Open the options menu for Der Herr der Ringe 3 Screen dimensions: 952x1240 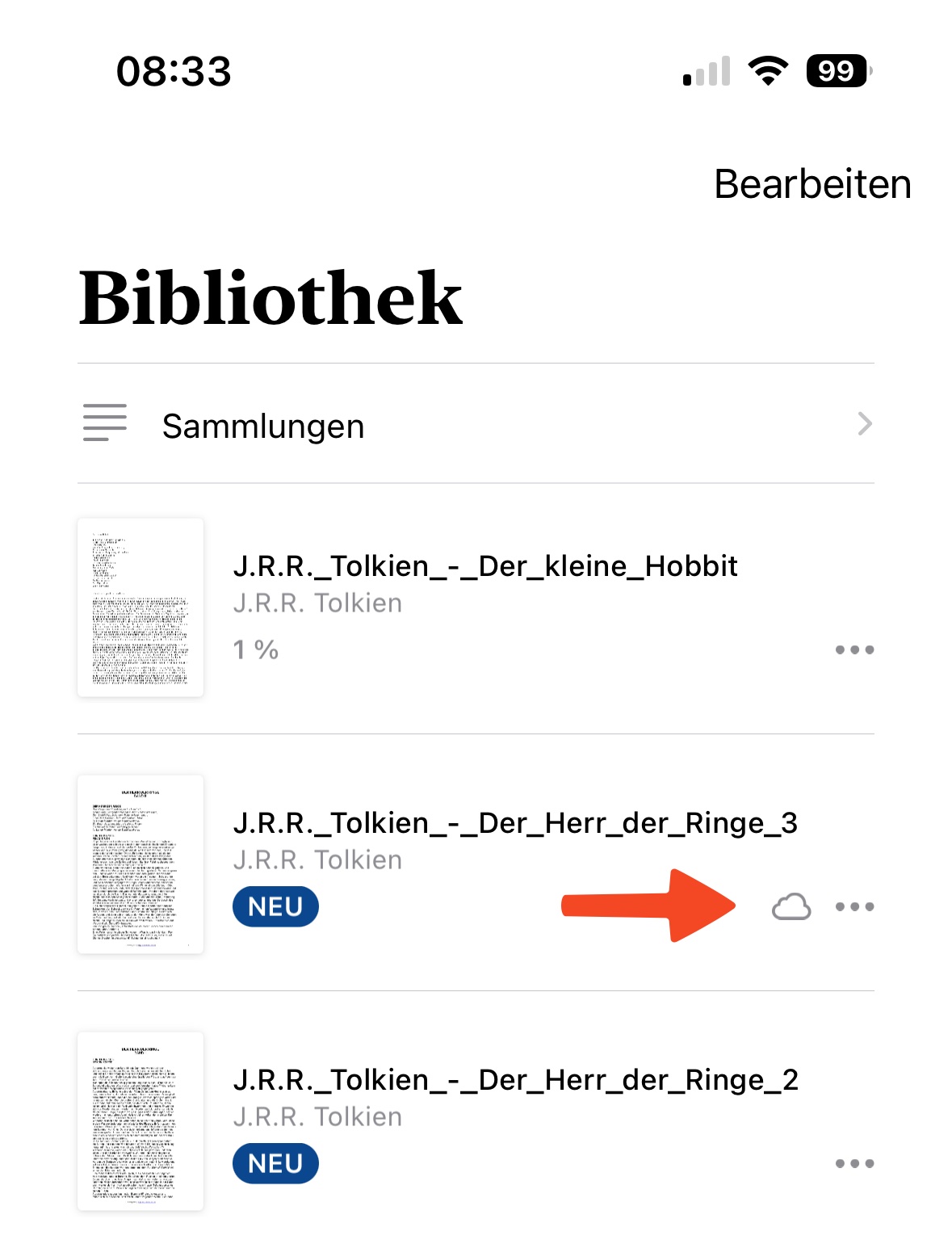(x=854, y=906)
